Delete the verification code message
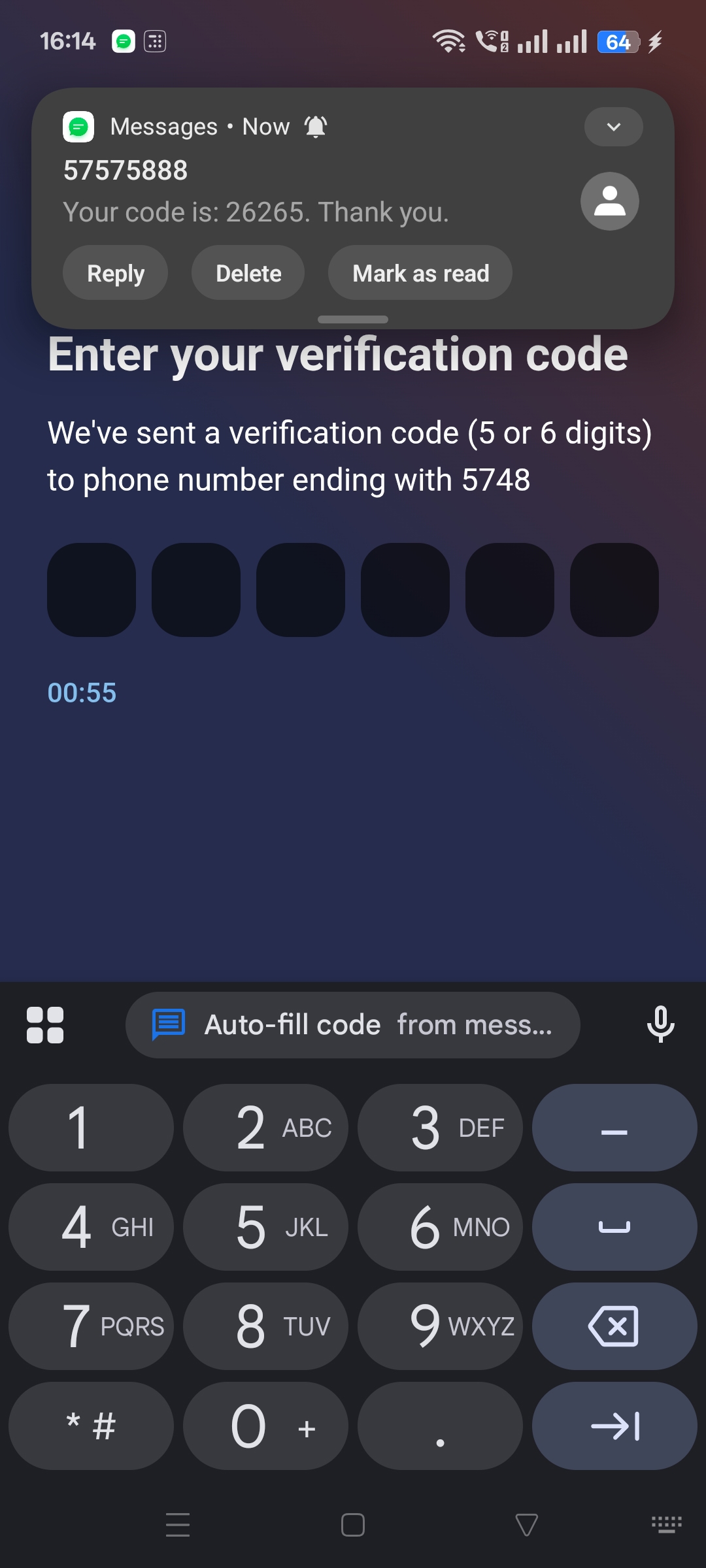 point(248,273)
